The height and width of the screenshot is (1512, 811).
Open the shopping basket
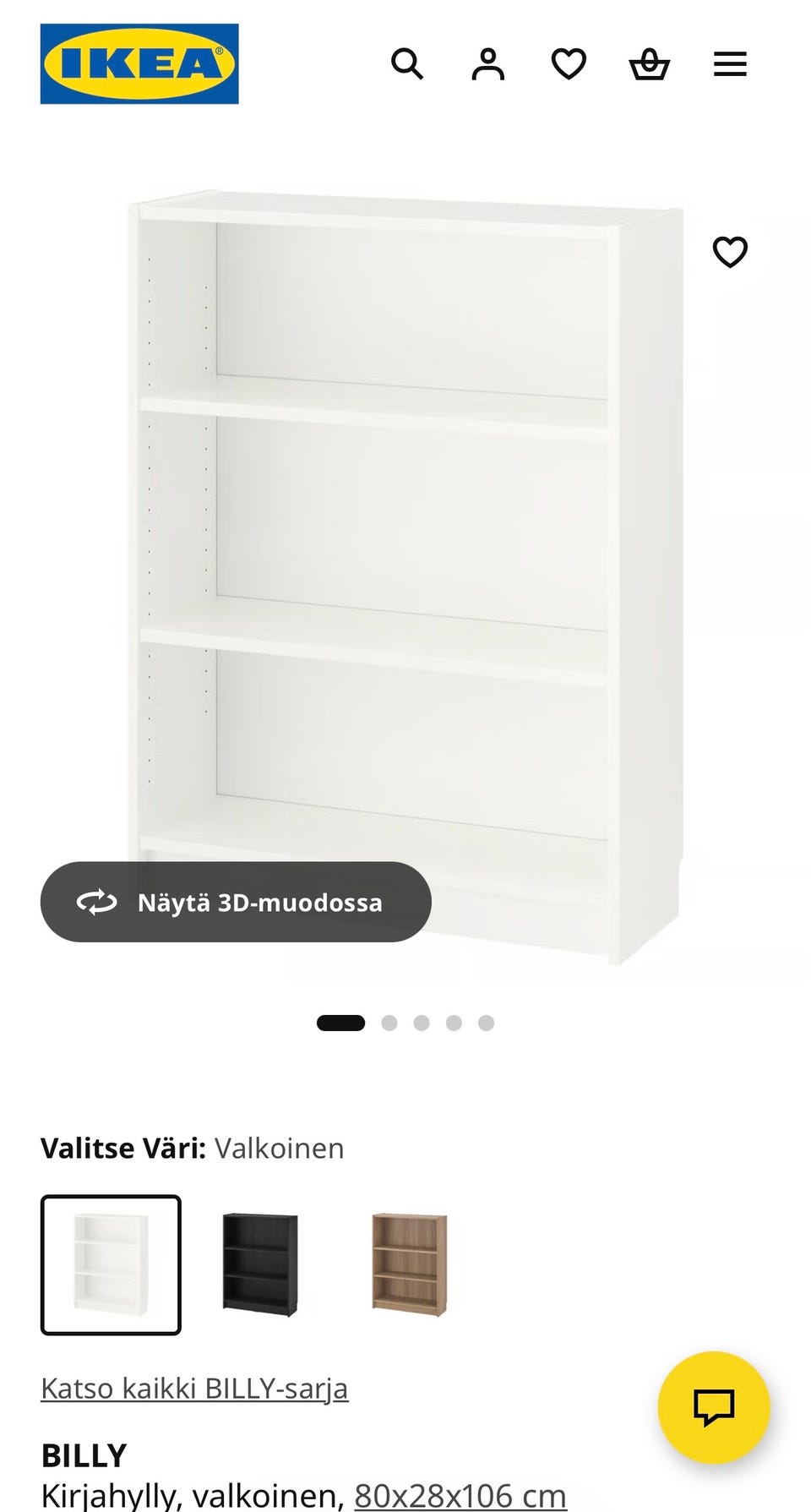(649, 63)
